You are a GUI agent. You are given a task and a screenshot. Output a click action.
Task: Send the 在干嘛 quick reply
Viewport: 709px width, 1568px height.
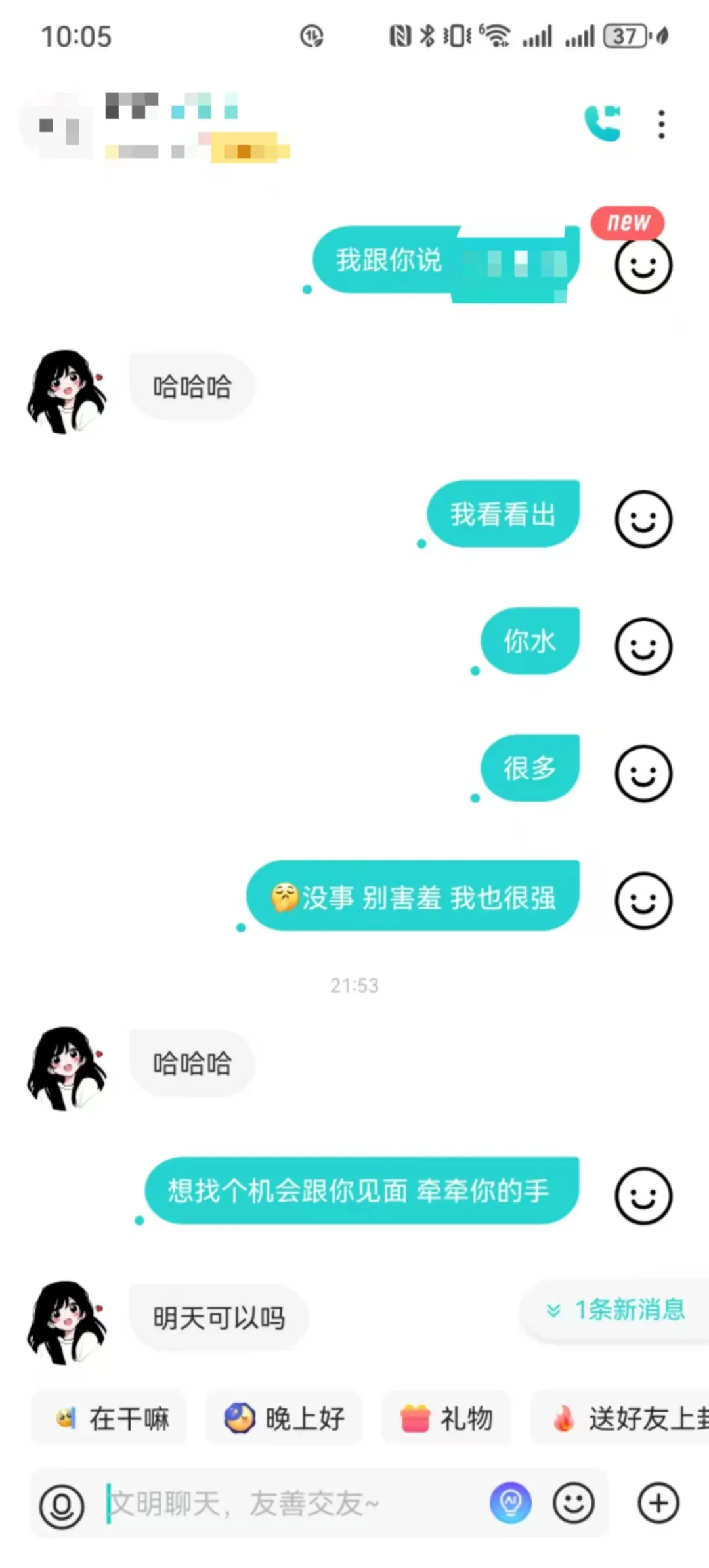click(110, 1418)
